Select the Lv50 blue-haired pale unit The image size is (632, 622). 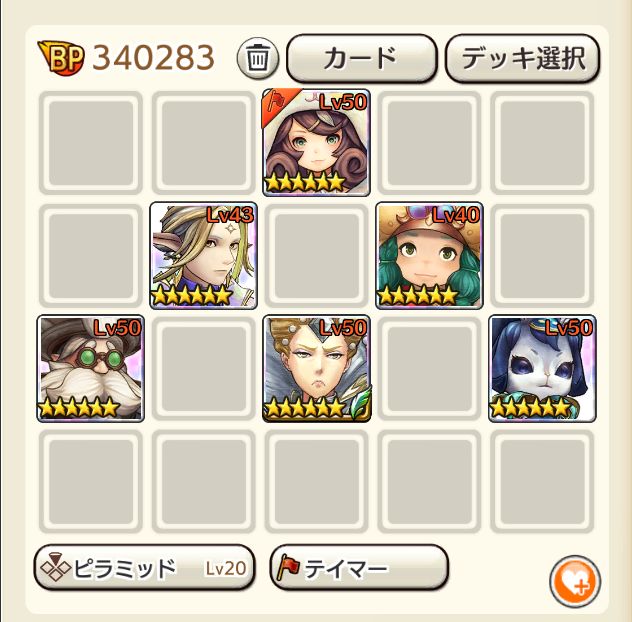pos(542,368)
